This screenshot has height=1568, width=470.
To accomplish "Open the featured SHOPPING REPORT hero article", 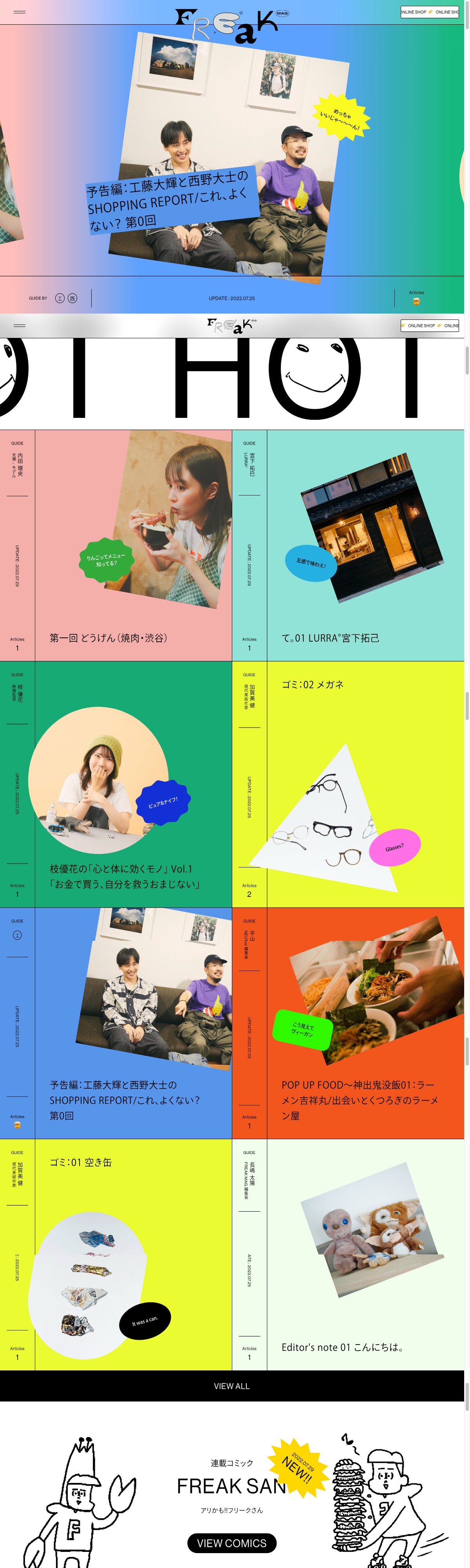I will (x=167, y=199).
